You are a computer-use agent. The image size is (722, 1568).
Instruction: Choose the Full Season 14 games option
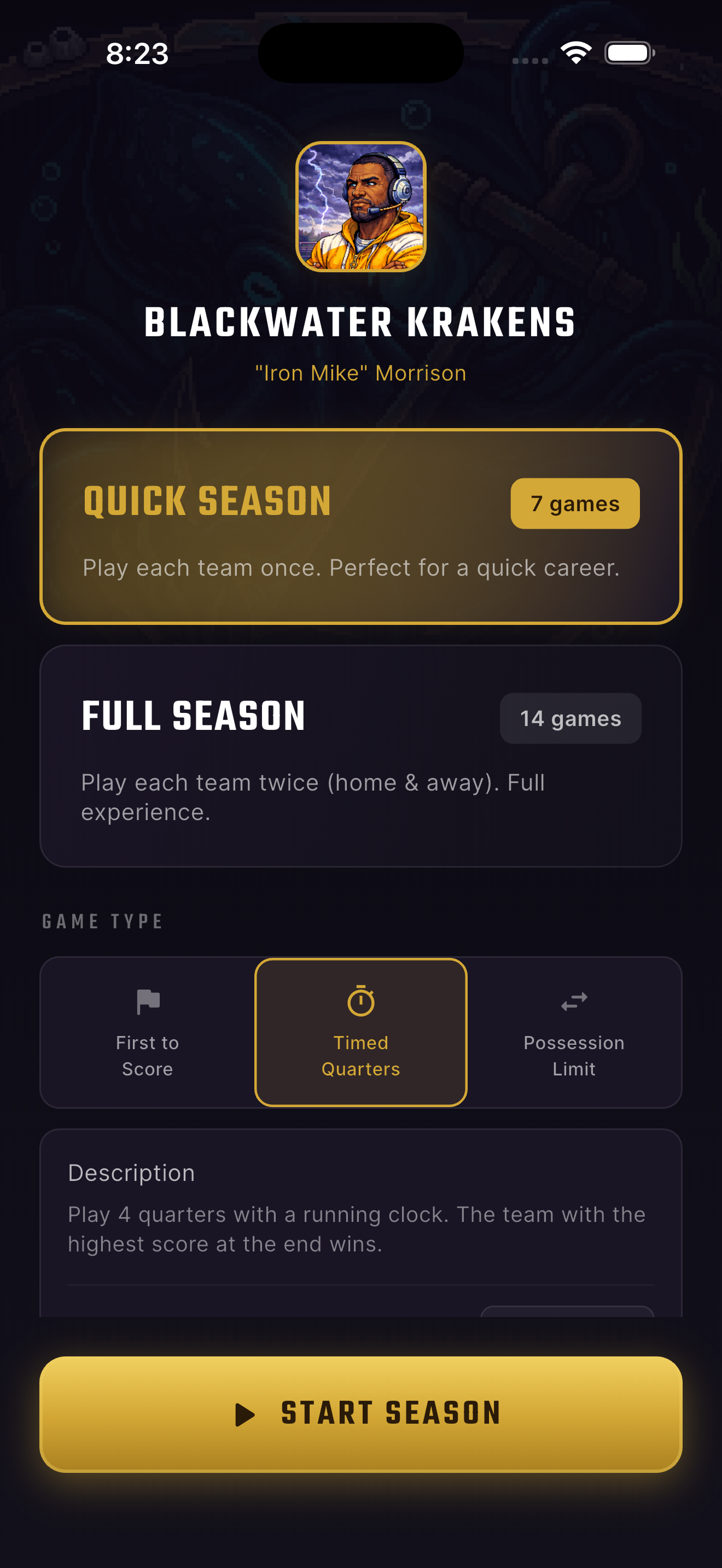360,756
